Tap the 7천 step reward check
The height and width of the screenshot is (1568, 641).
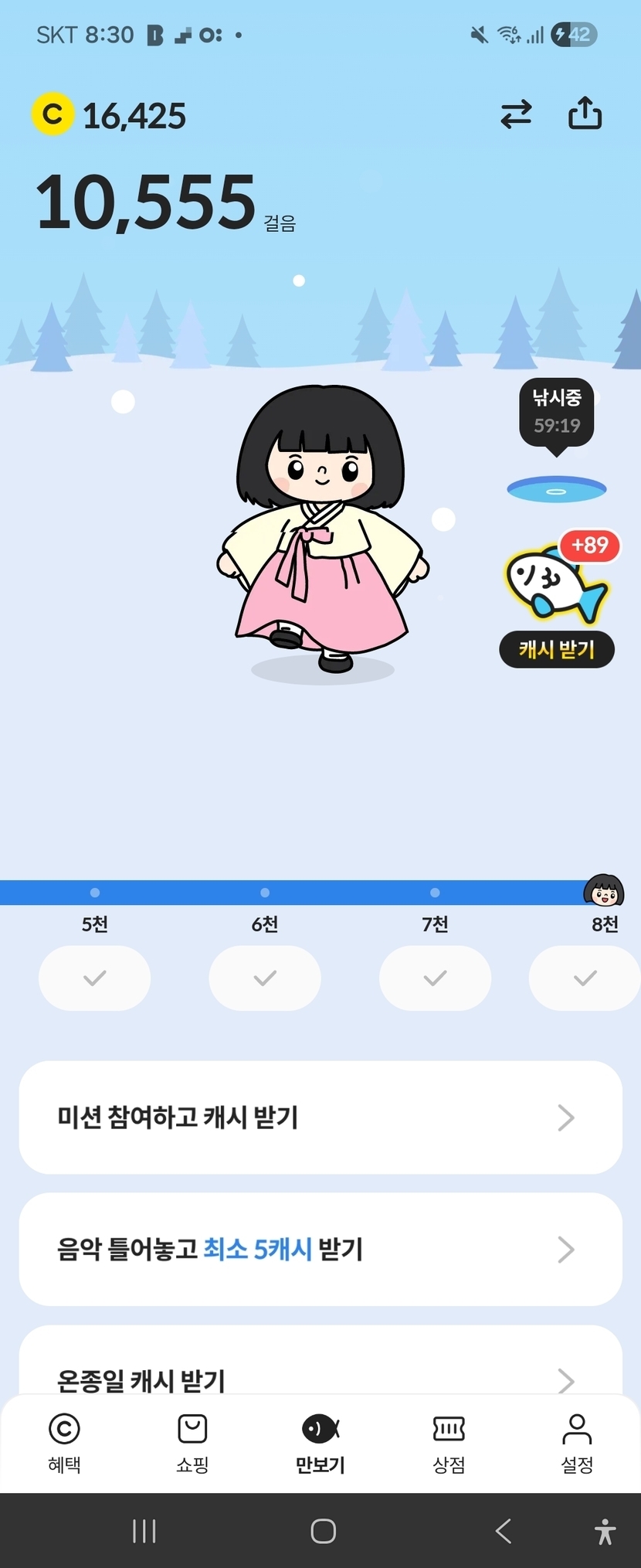(435, 978)
